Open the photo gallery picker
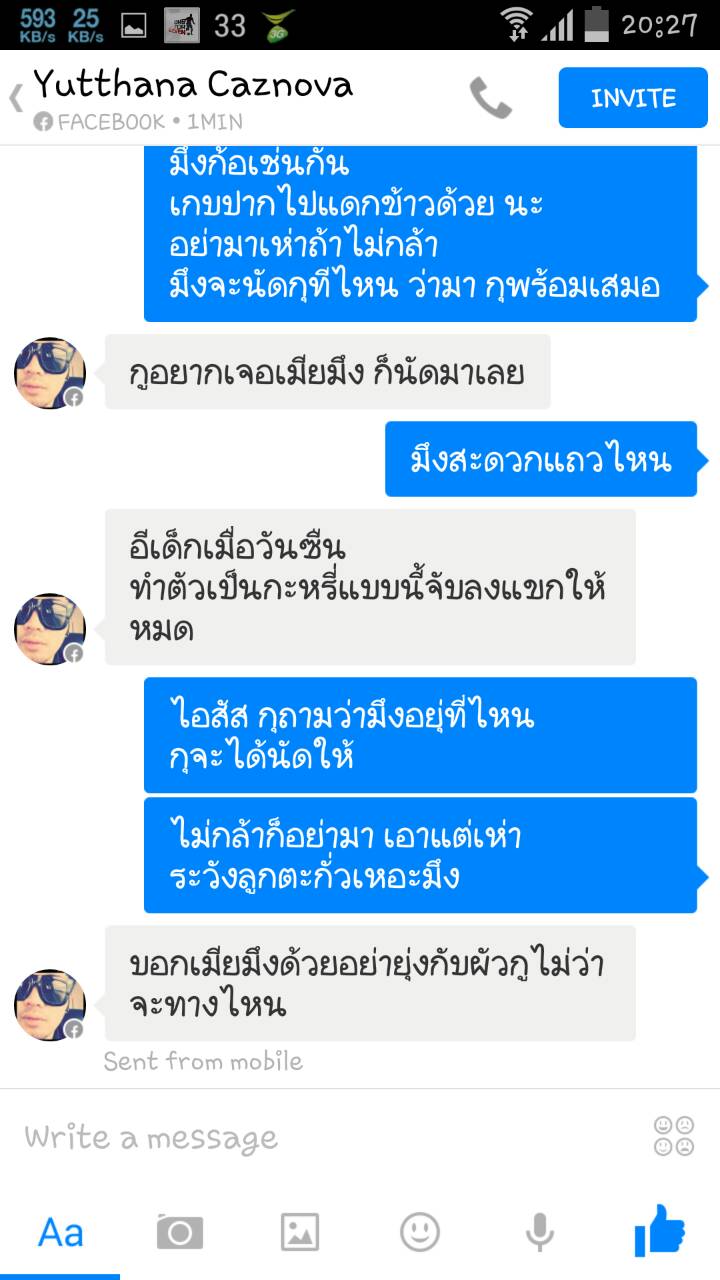Viewport: 720px width, 1280px height. point(300,1232)
